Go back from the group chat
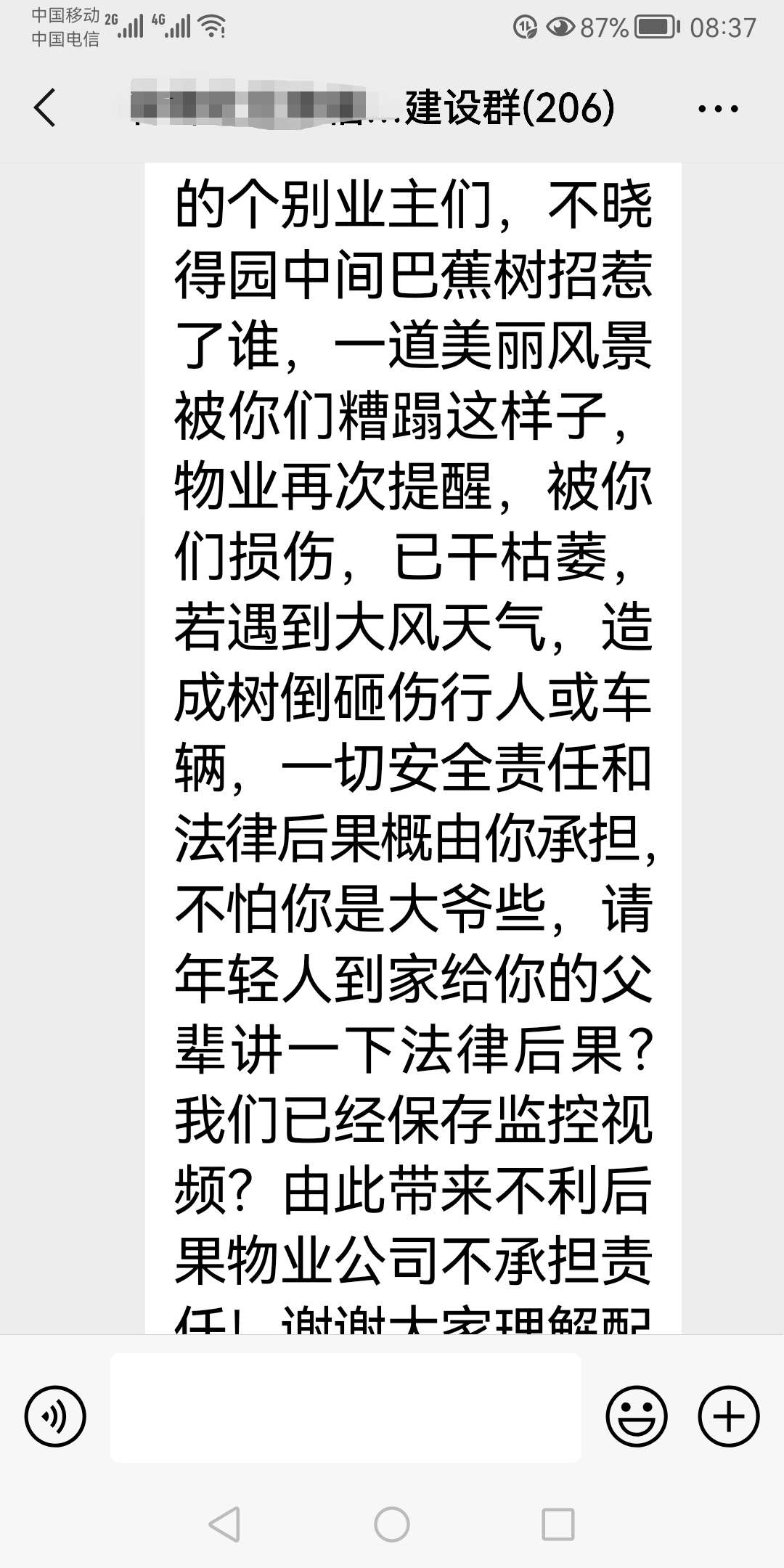Screen dimensions: 784x1568 pyautogui.click(x=45, y=109)
